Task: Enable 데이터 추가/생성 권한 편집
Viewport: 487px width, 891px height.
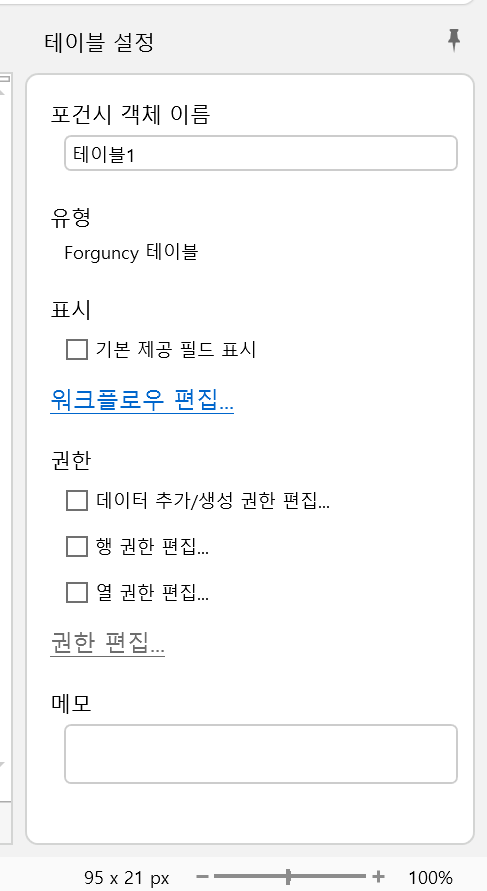Action: (77, 501)
